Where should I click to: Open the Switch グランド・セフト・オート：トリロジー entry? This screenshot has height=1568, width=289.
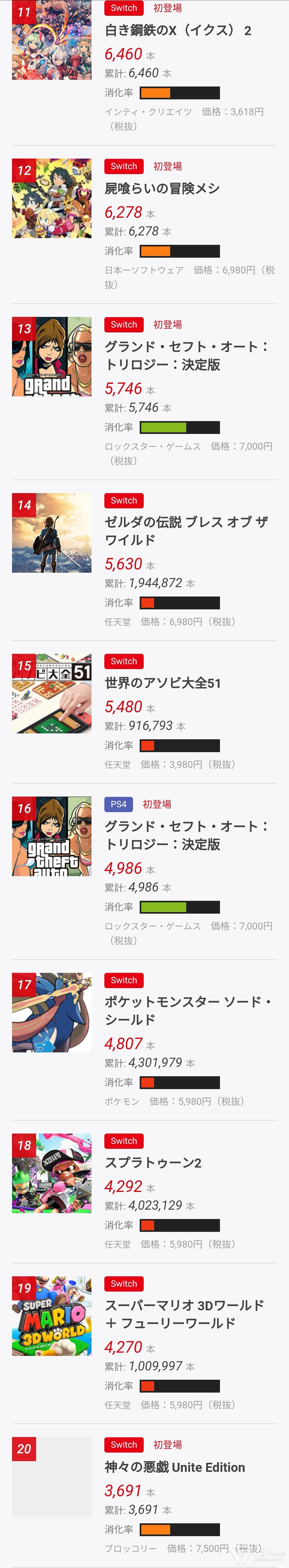(186, 355)
